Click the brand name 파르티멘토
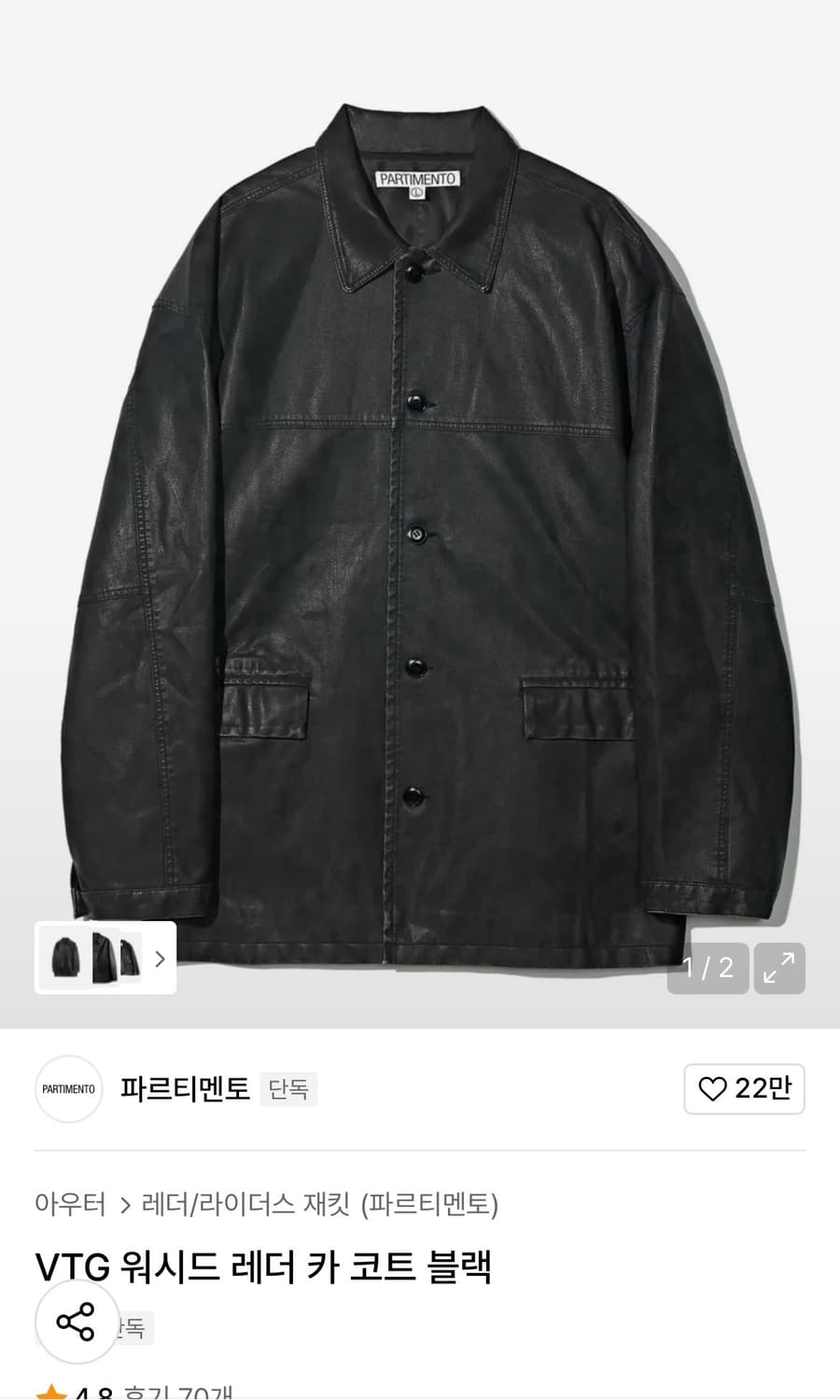840x1400 pixels. pos(185,1089)
